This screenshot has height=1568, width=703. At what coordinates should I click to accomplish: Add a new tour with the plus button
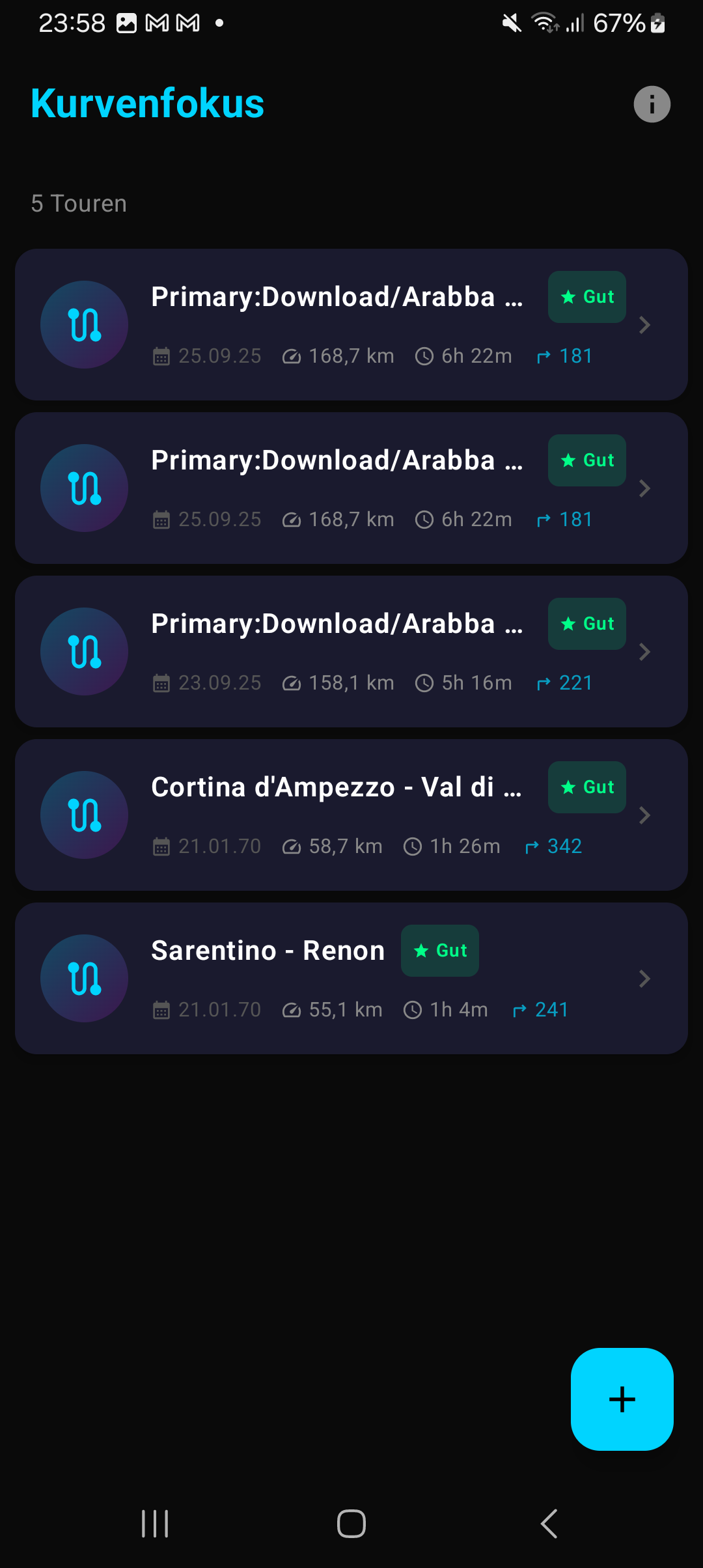click(622, 1399)
